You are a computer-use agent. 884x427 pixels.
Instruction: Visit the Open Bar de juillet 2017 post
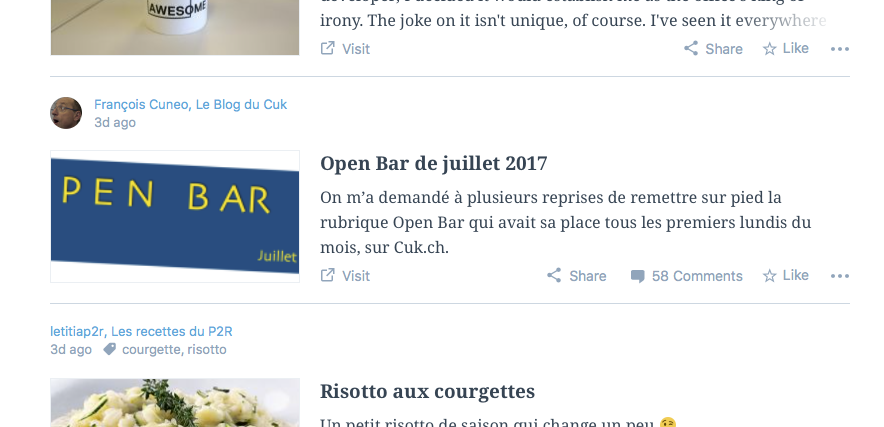pyautogui.click(x=345, y=276)
